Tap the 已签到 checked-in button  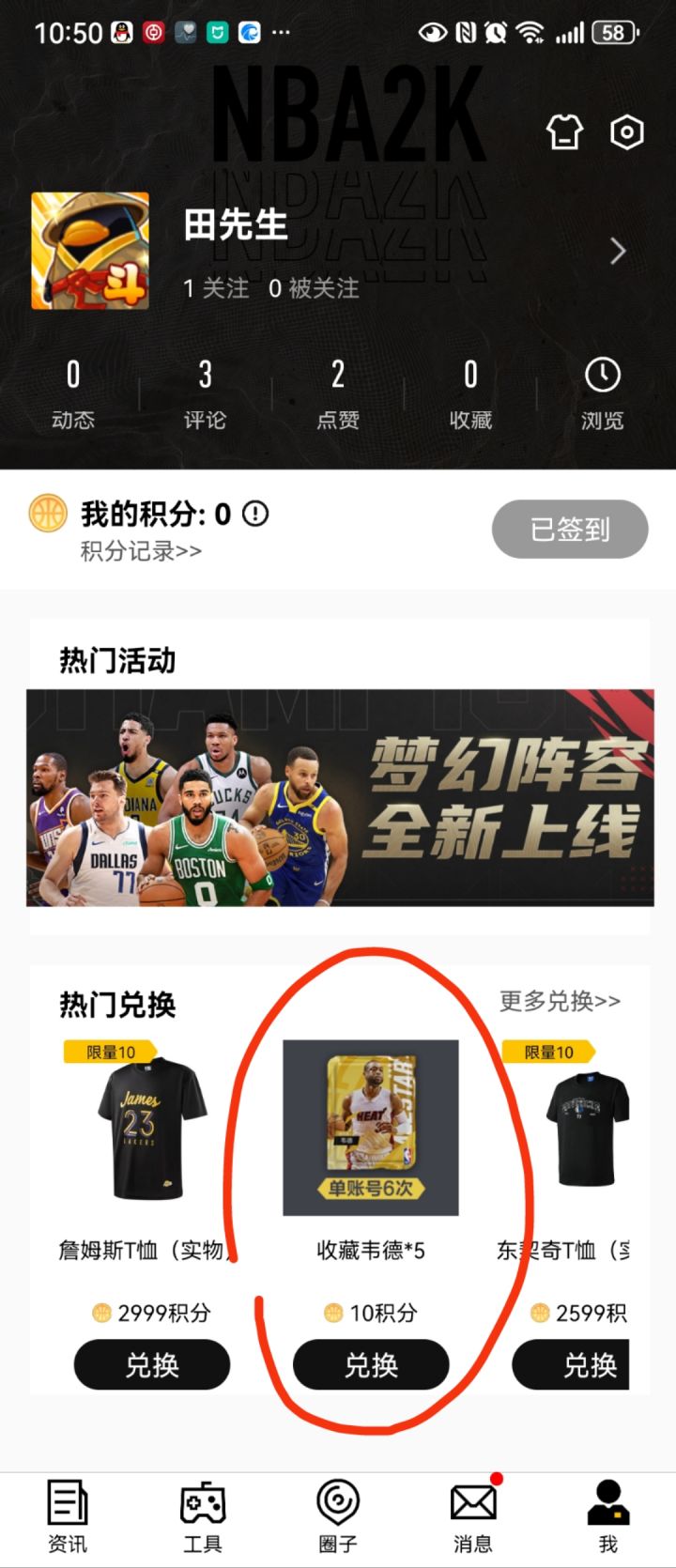[569, 530]
